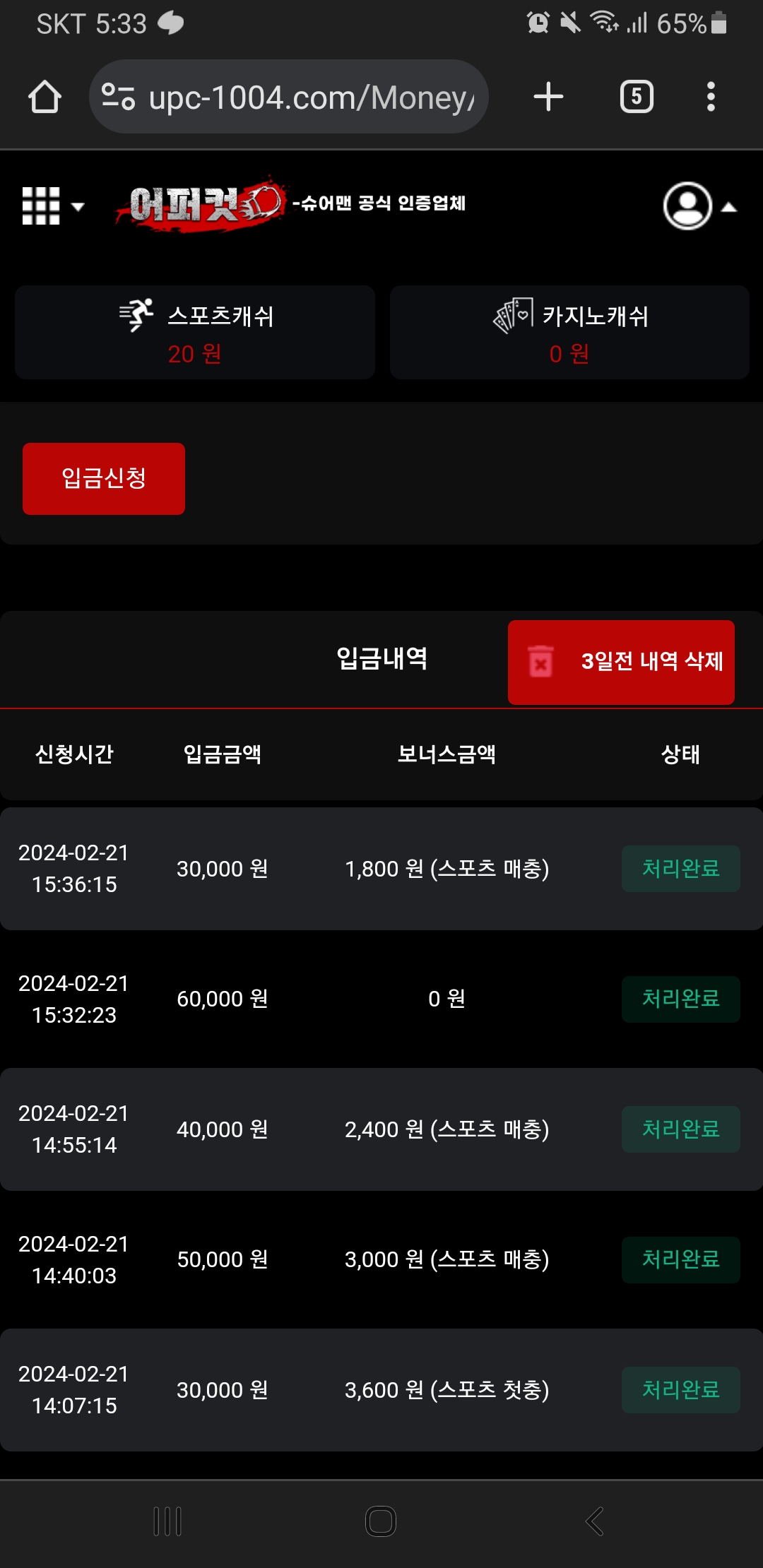Screen dimensions: 763x1568
Task: Tap 3일전 내역 삭제 button
Action: tap(621, 662)
